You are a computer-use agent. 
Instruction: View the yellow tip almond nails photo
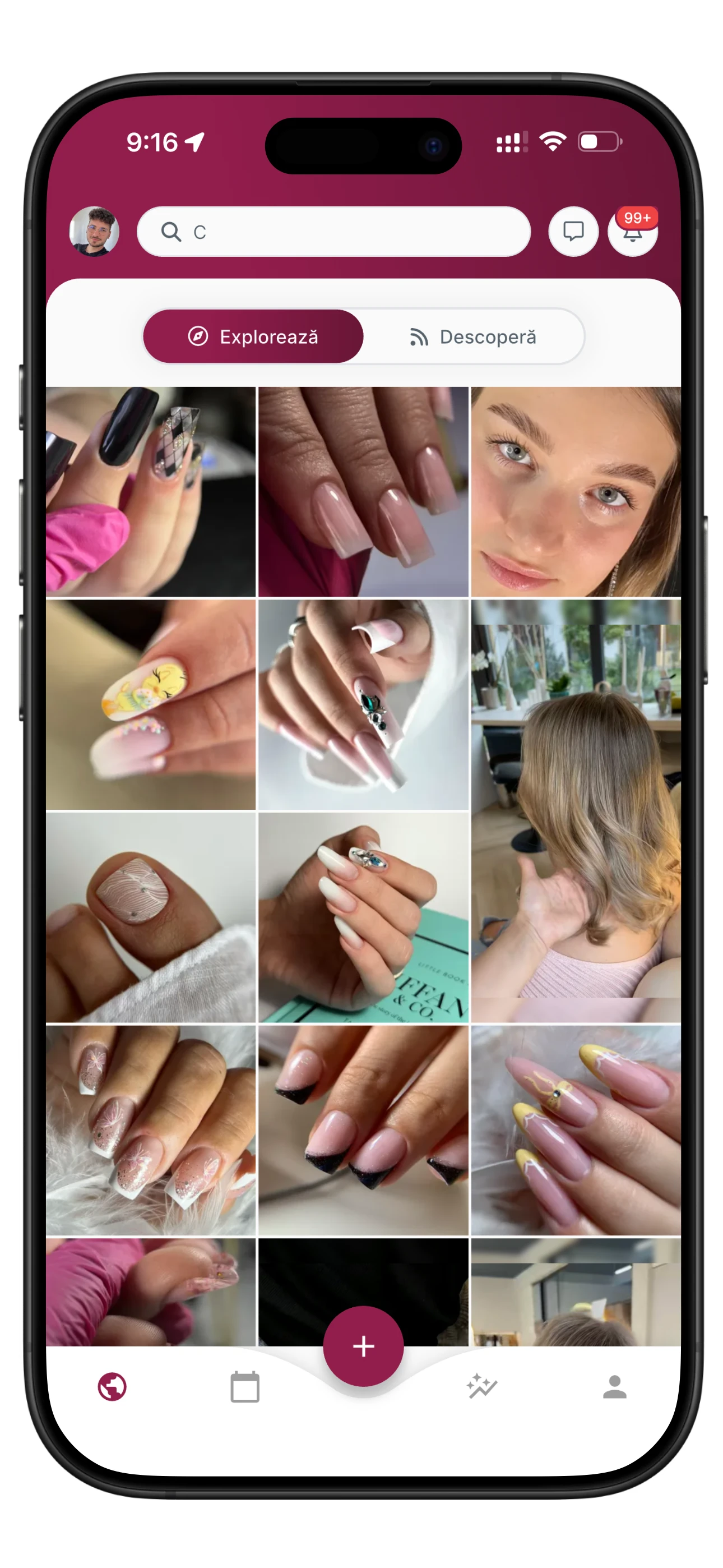[575, 1130]
